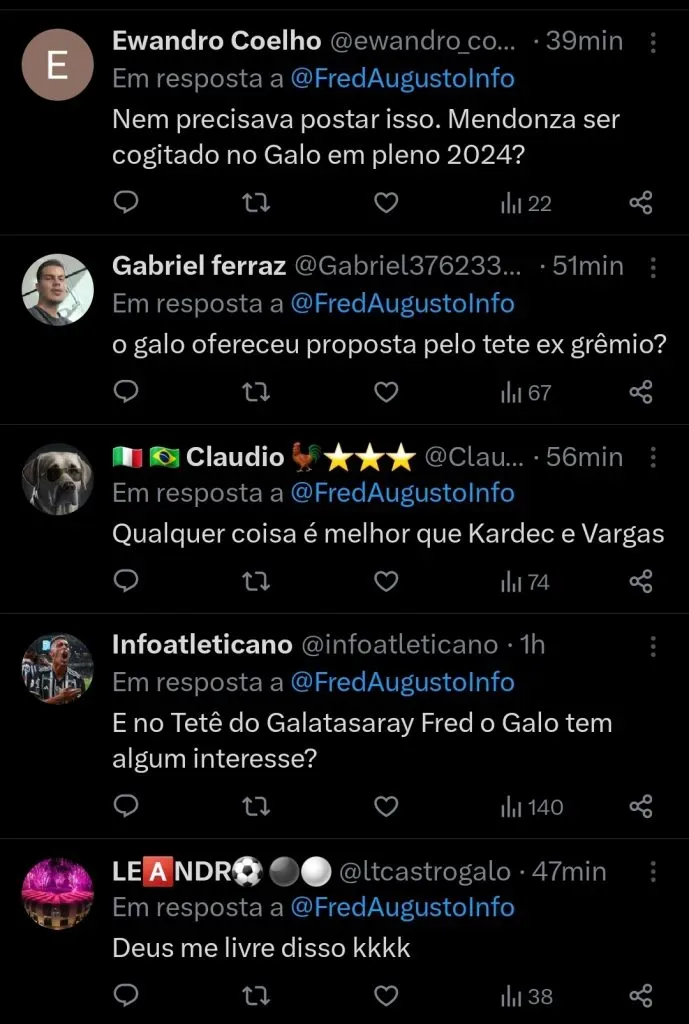Like the "Deus me livre disso kkkk" tweet
Viewport: 689px width, 1024px height.
386,995
